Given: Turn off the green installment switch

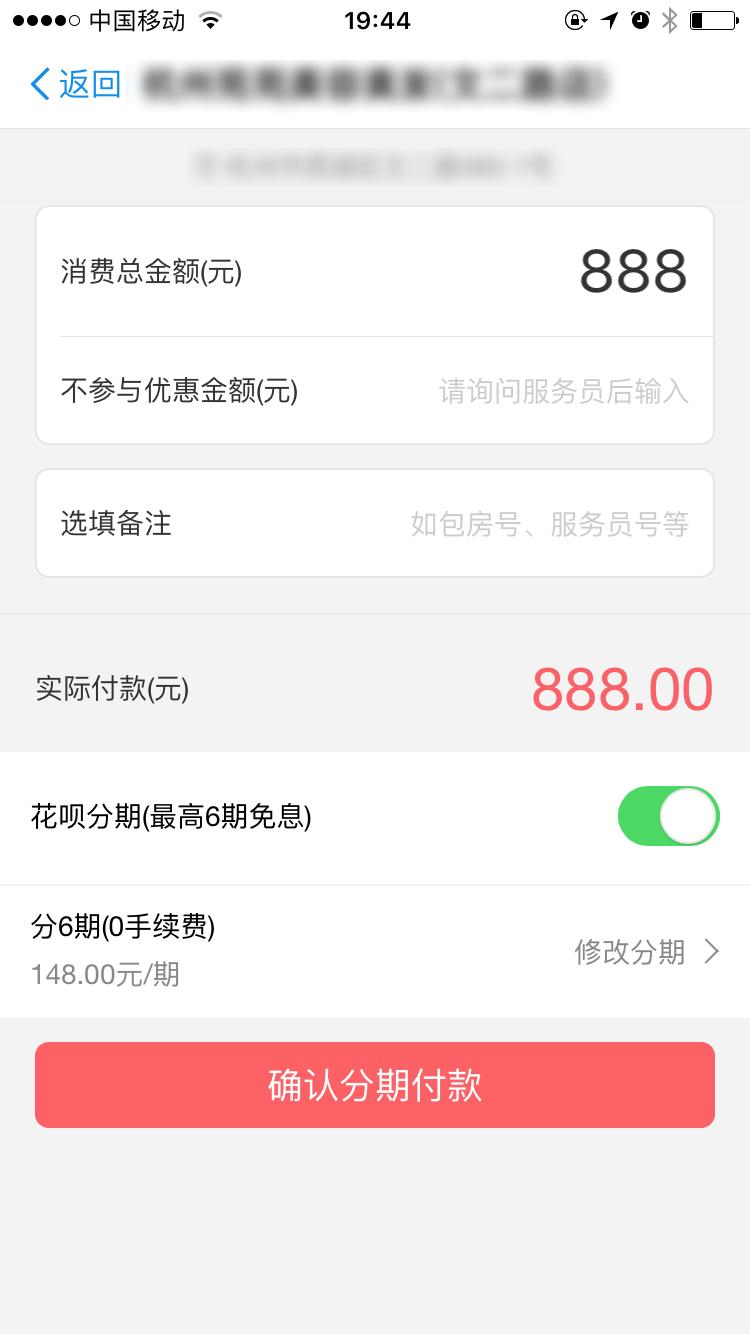Looking at the screenshot, I should coord(668,816).
